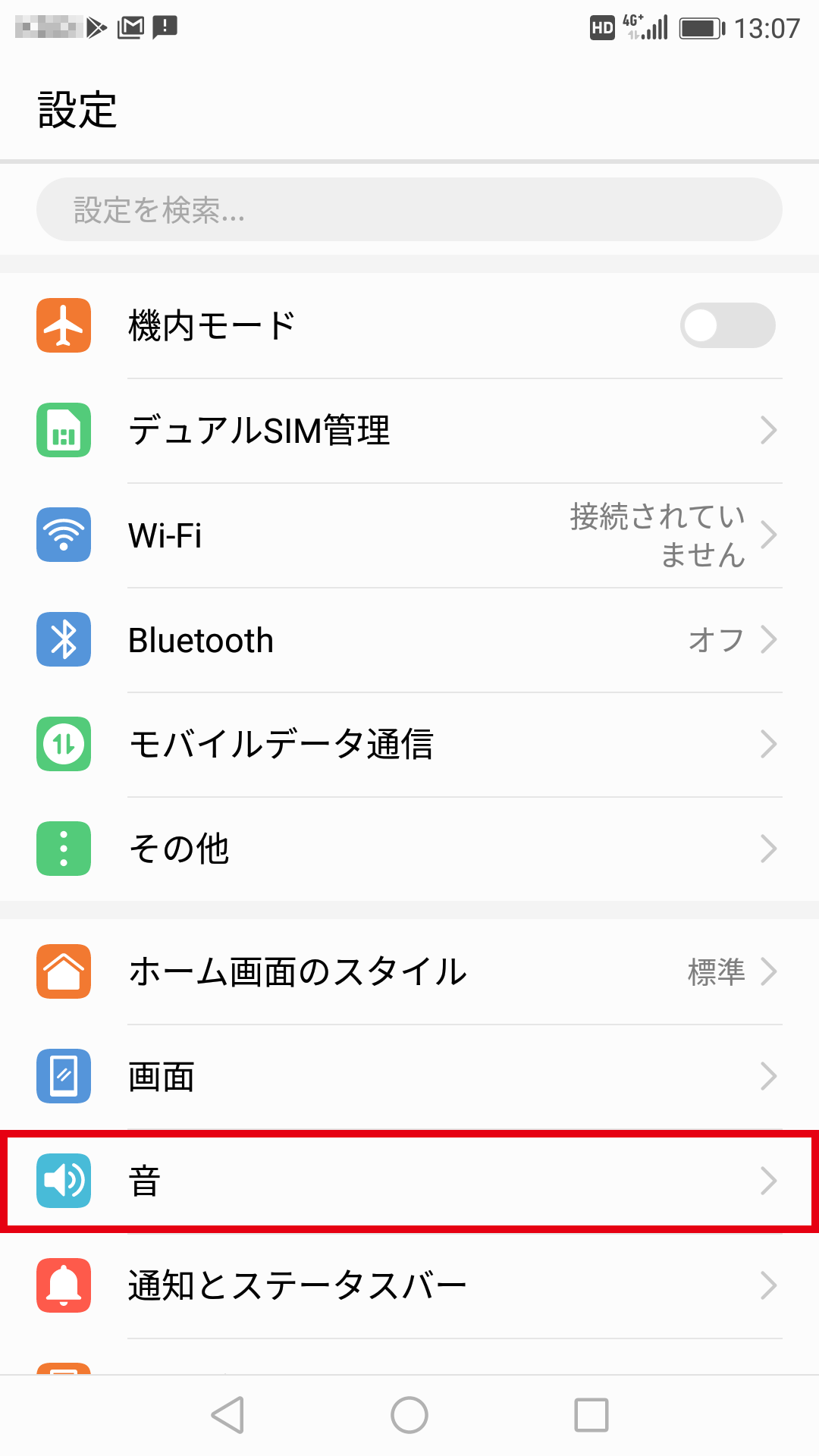This screenshot has width=819, height=1456.
Task: Open Bluetooth settings
Action: [x=409, y=639]
